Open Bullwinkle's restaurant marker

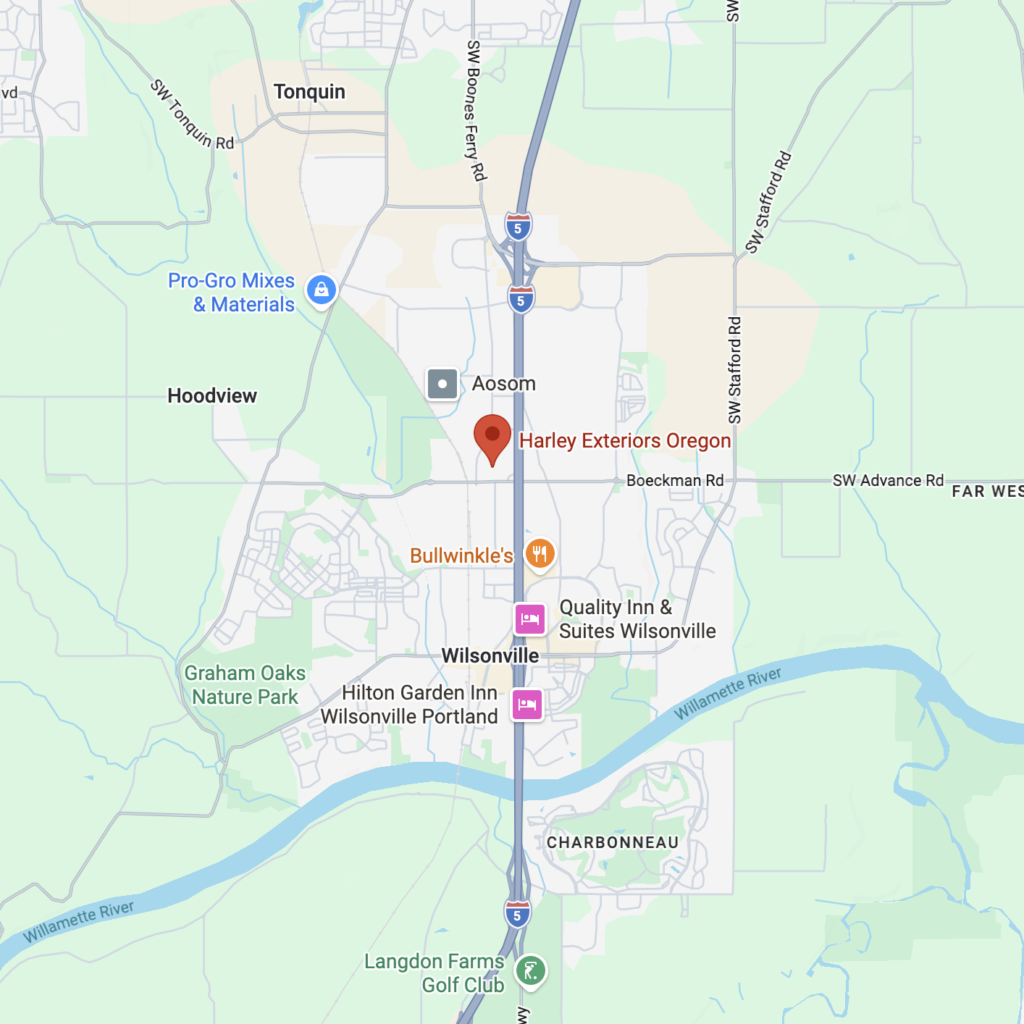coord(539,554)
